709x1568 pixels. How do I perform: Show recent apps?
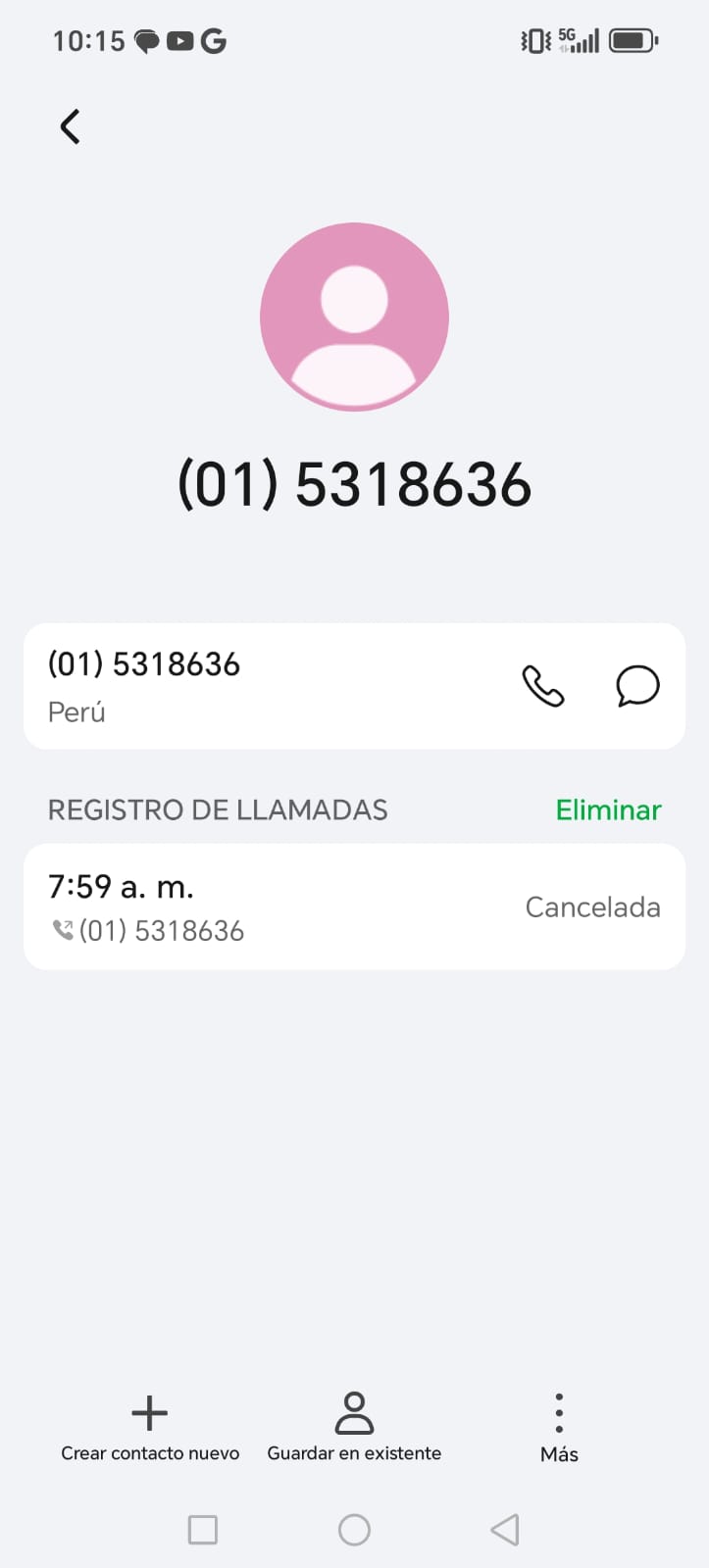coord(203,1530)
